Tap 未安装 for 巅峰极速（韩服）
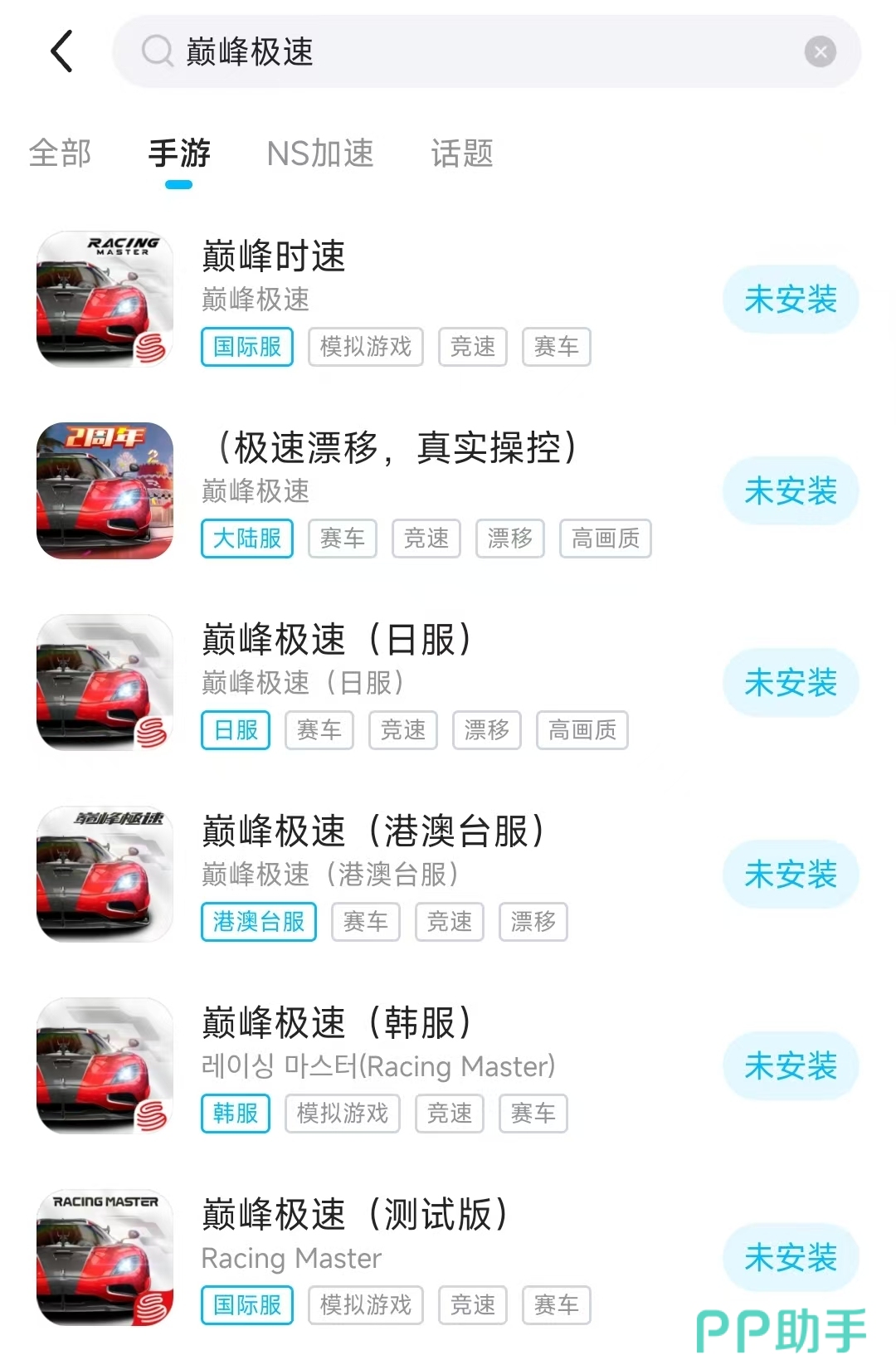Screen dimensions: 896x1355 790,1066
